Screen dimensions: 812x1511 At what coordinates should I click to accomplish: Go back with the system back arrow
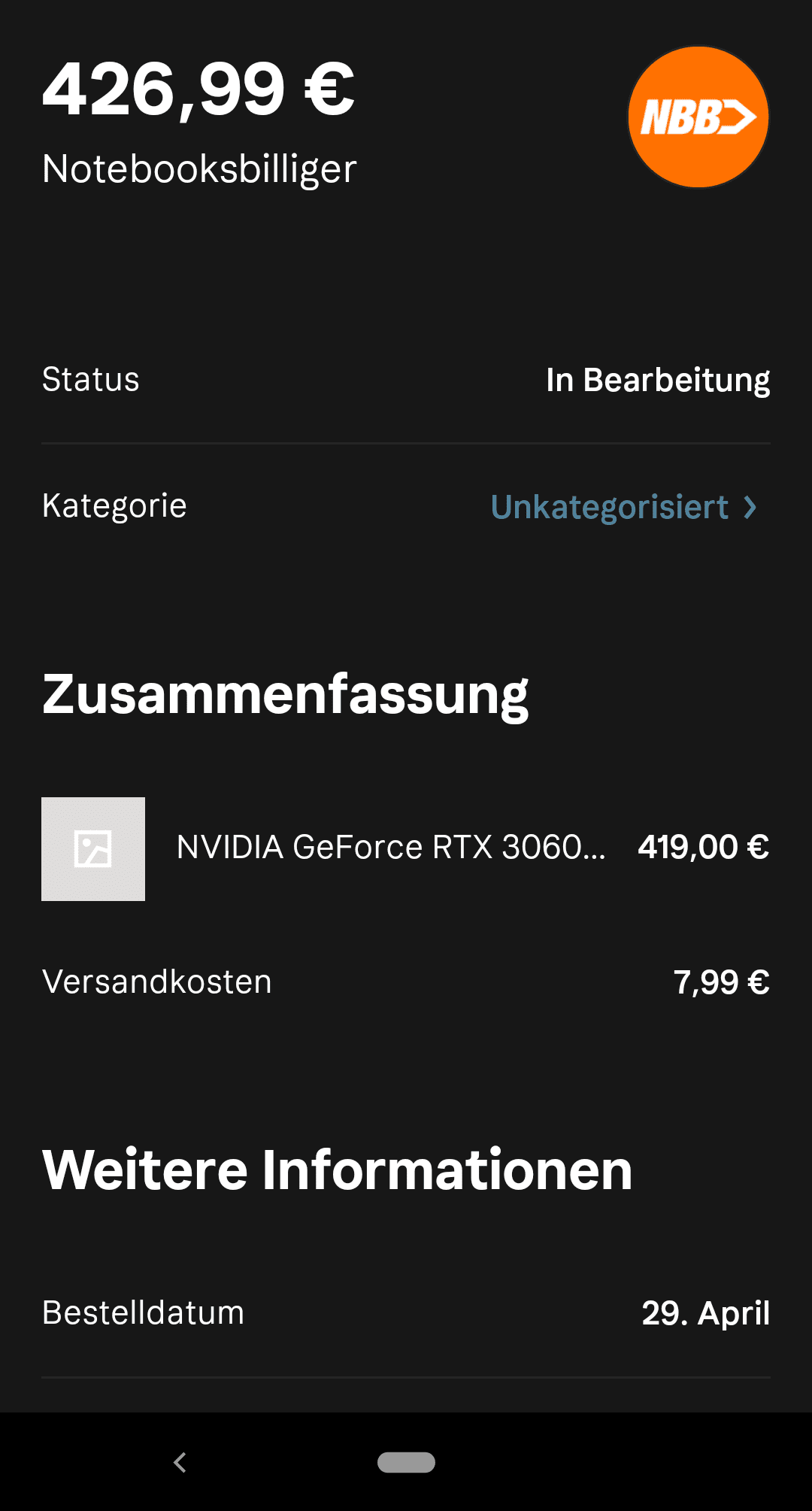click(180, 1462)
